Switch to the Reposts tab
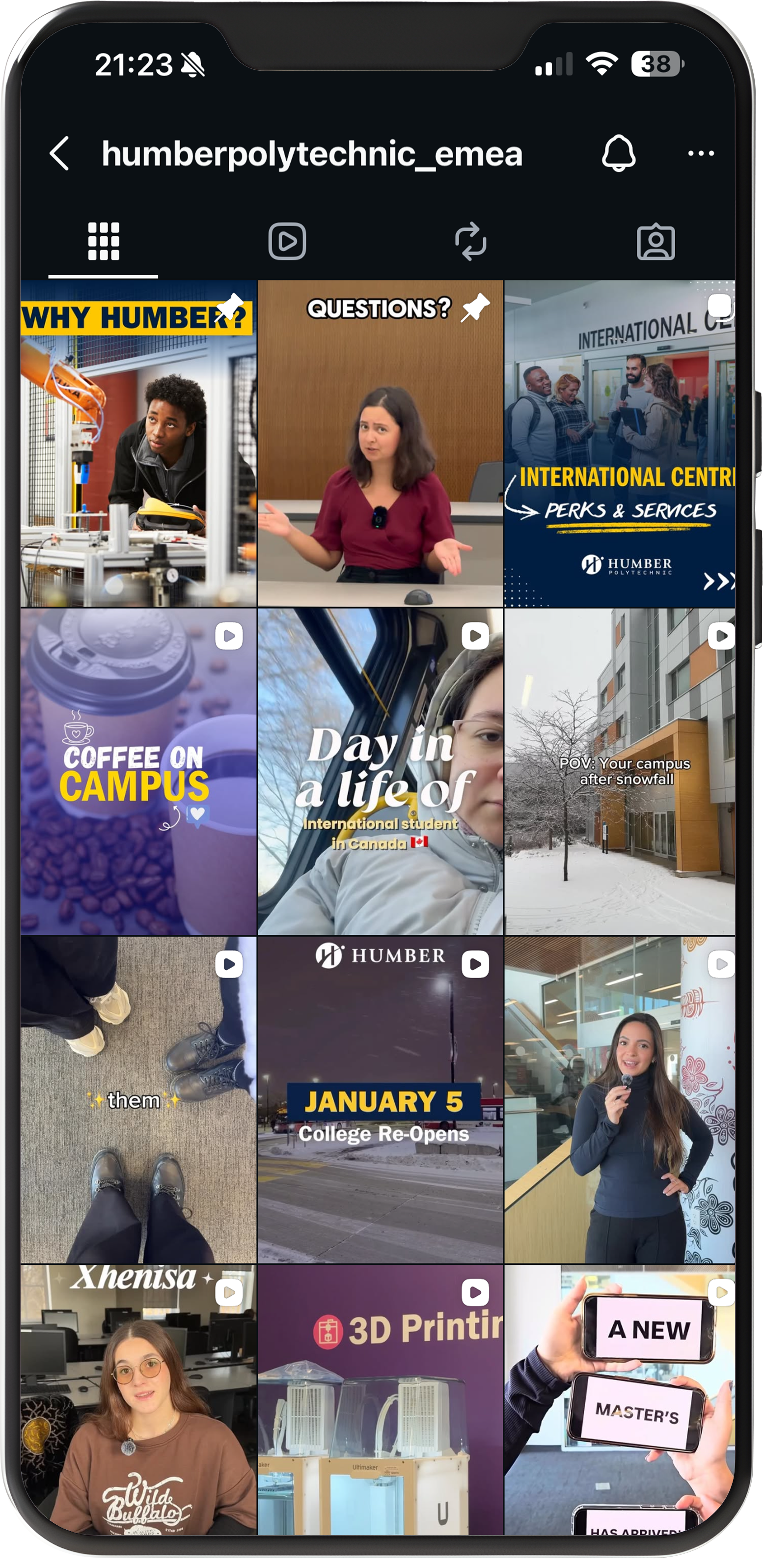765x1568 pixels. click(x=470, y=242)
